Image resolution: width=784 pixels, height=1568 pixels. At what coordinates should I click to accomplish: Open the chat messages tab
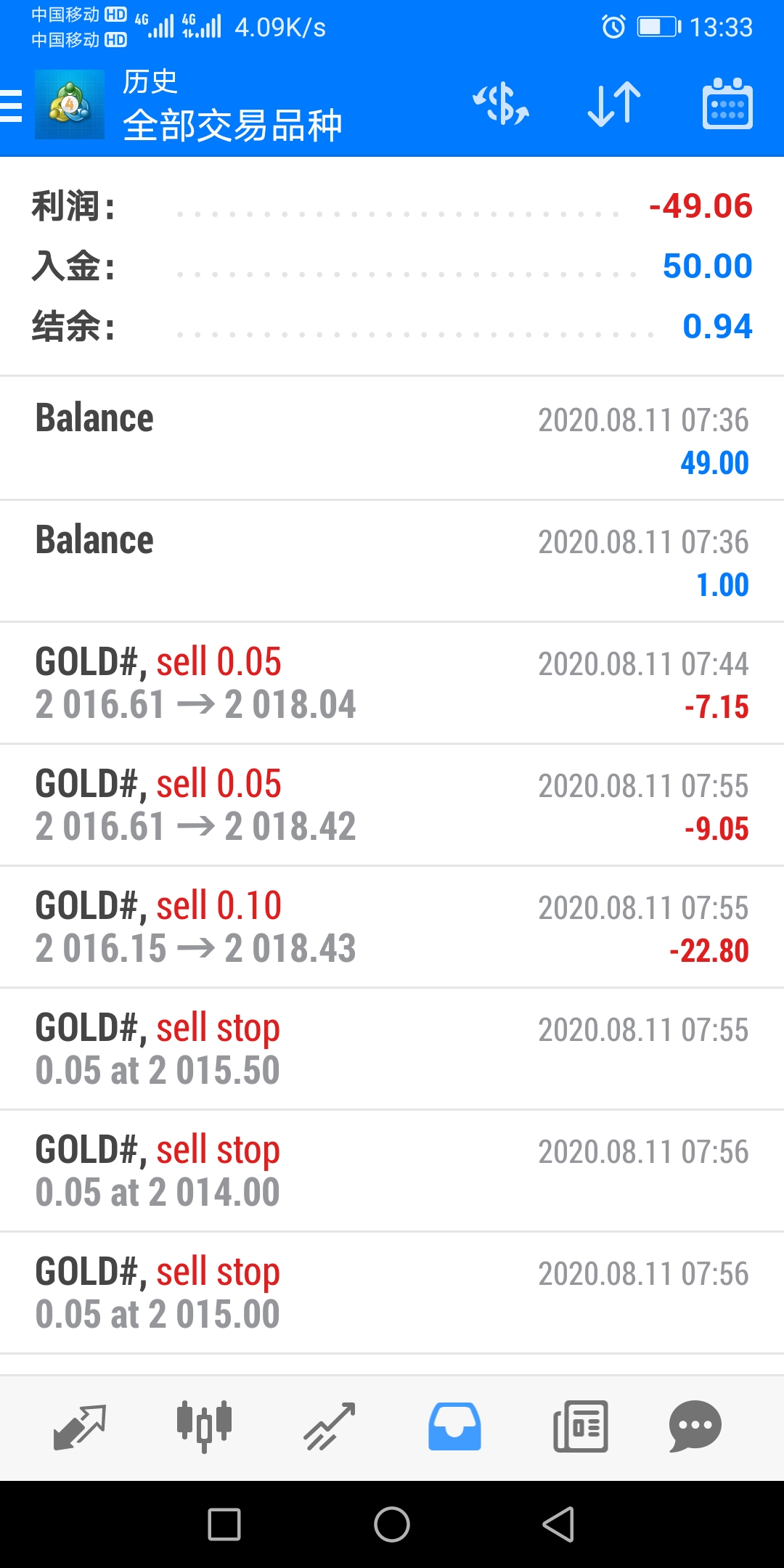695,1426
